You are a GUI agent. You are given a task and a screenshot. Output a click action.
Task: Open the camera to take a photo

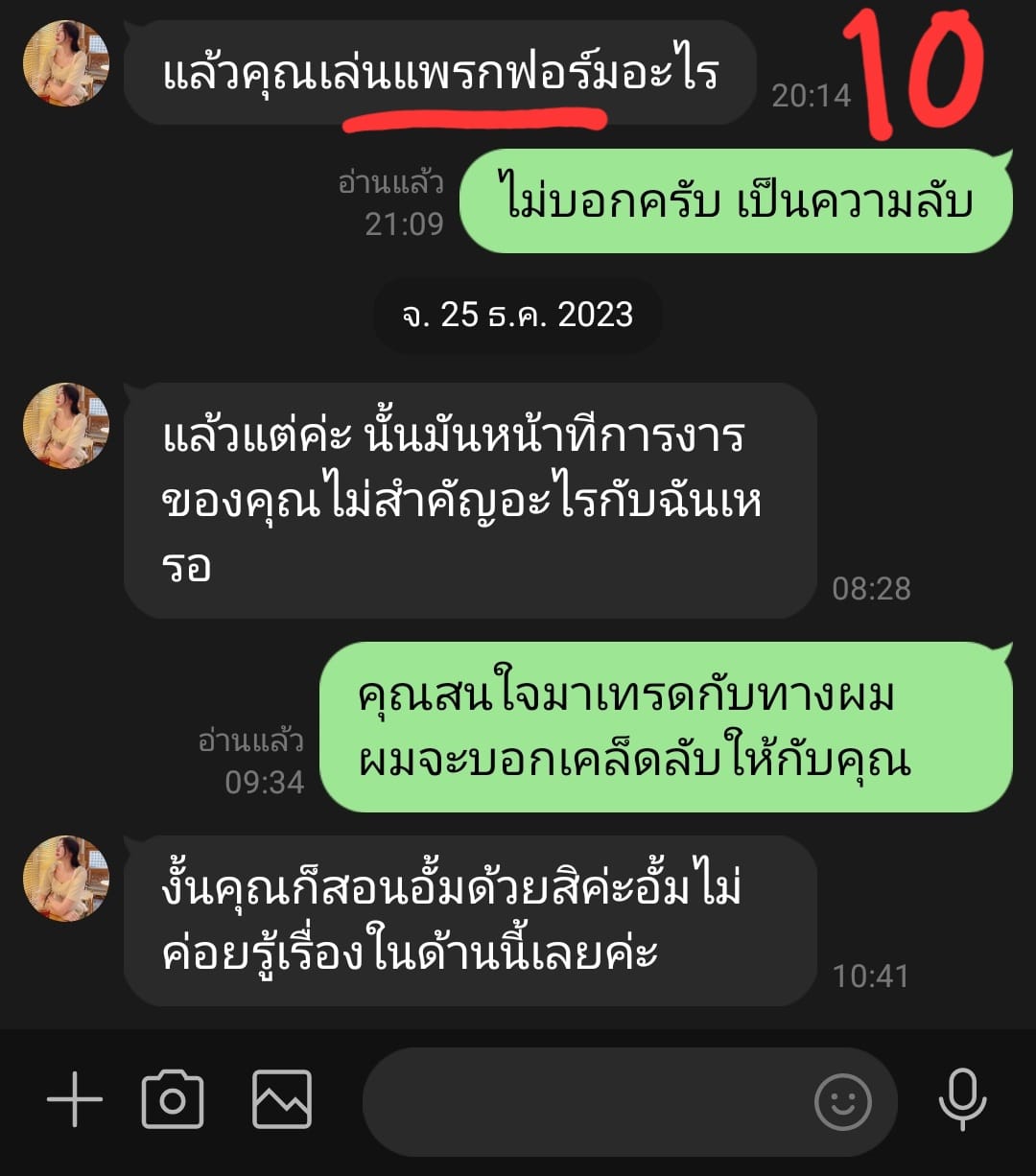(x=173, y=1099)
